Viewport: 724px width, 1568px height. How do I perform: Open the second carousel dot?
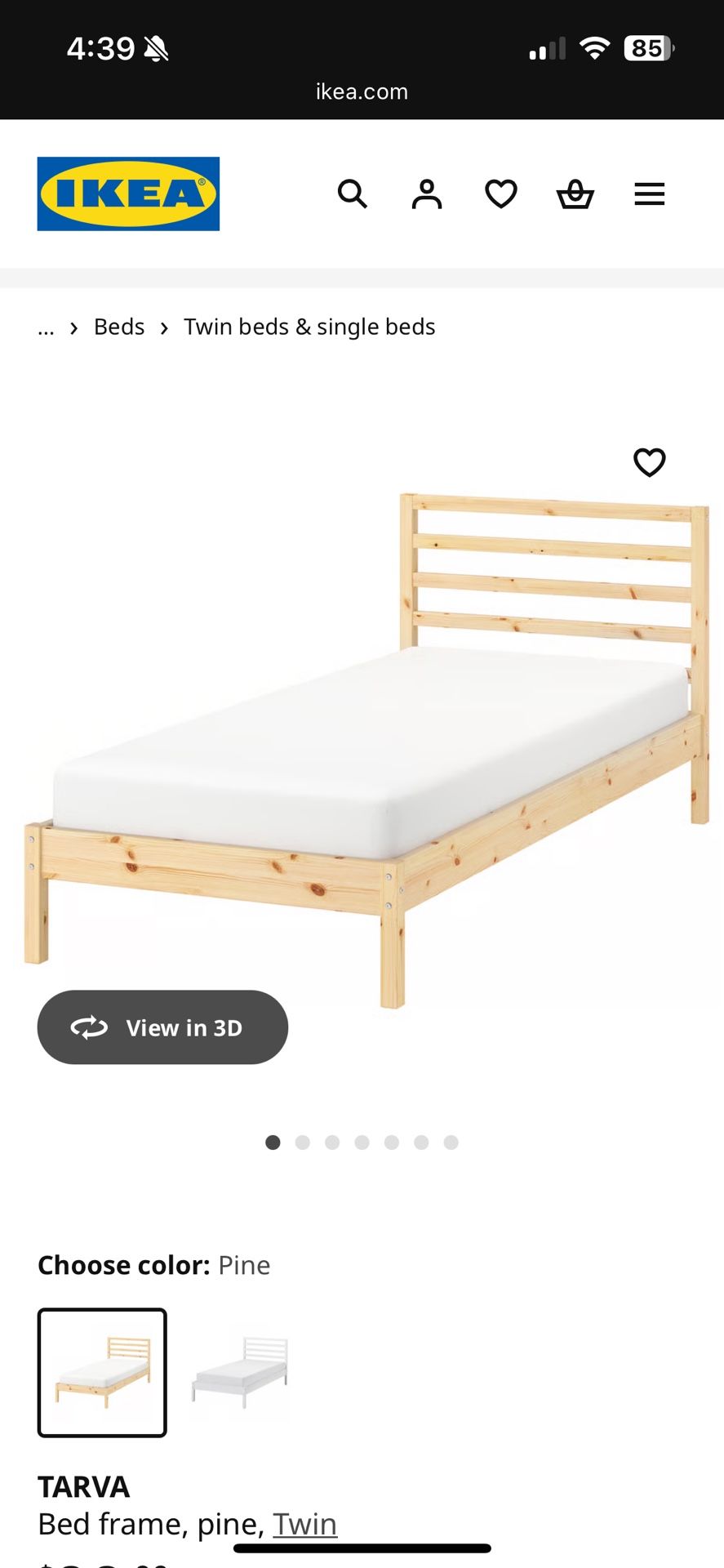point(303,1143)
